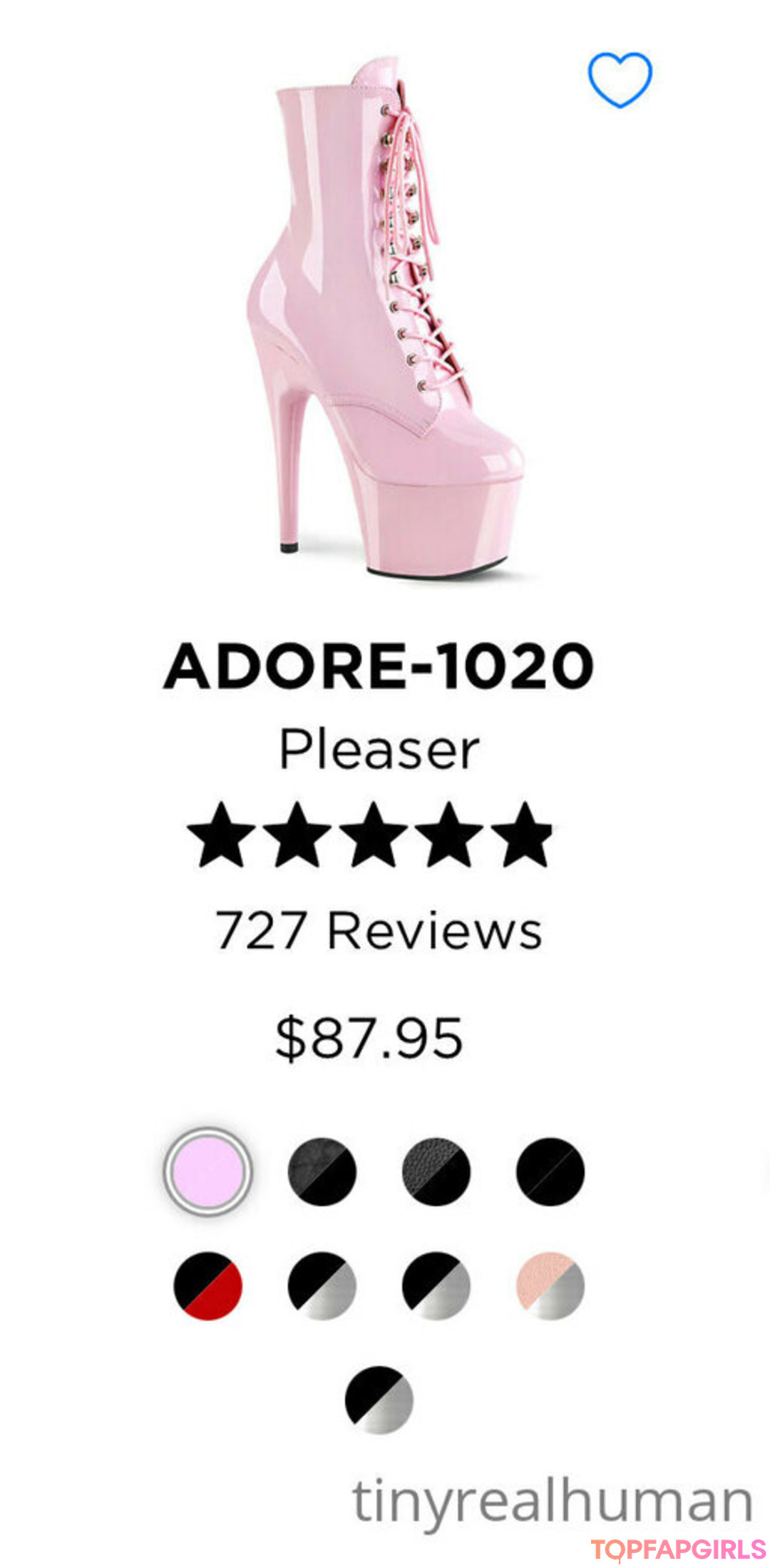Select the light pink color swatch
This screenshot has width=770, height=1568.
[x=207, y=1171]
